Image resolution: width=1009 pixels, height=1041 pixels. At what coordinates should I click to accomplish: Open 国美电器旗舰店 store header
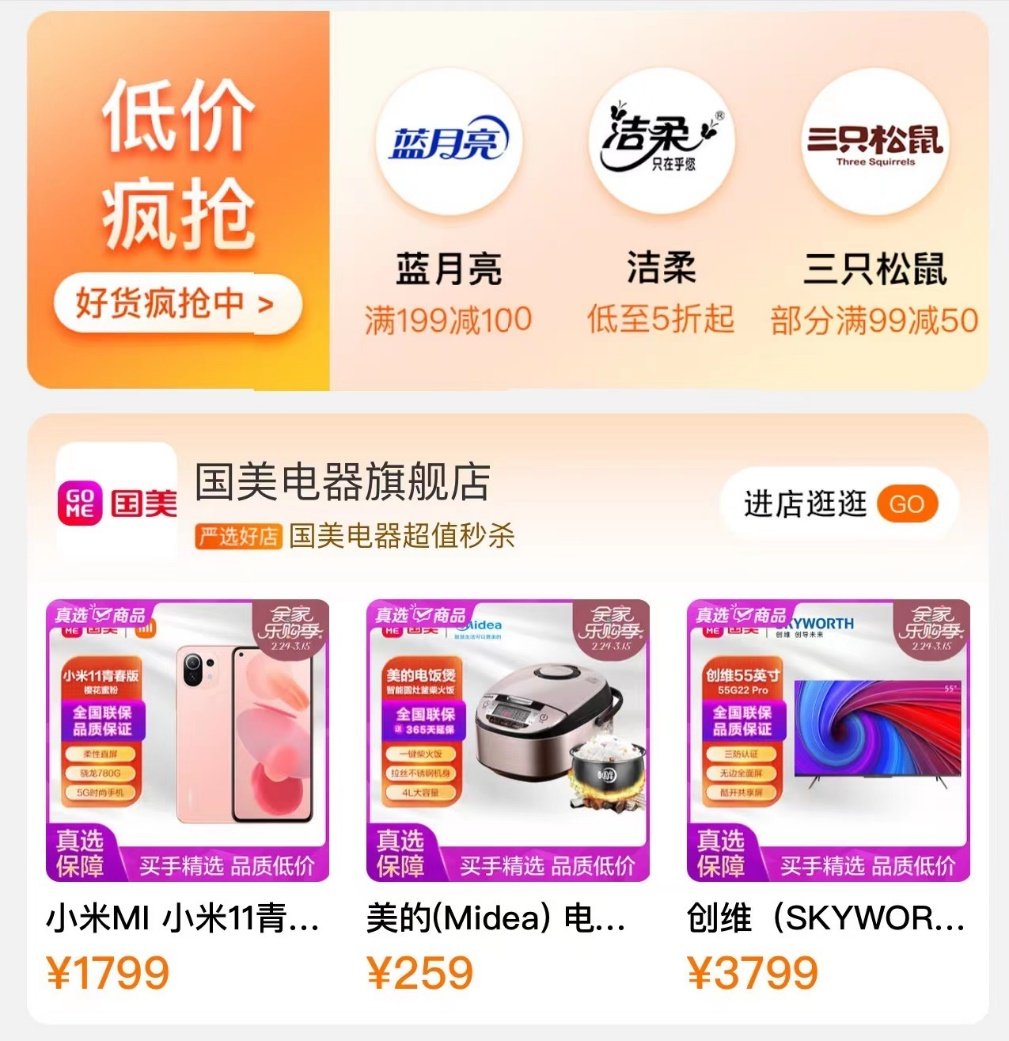(x=342, y=483)
